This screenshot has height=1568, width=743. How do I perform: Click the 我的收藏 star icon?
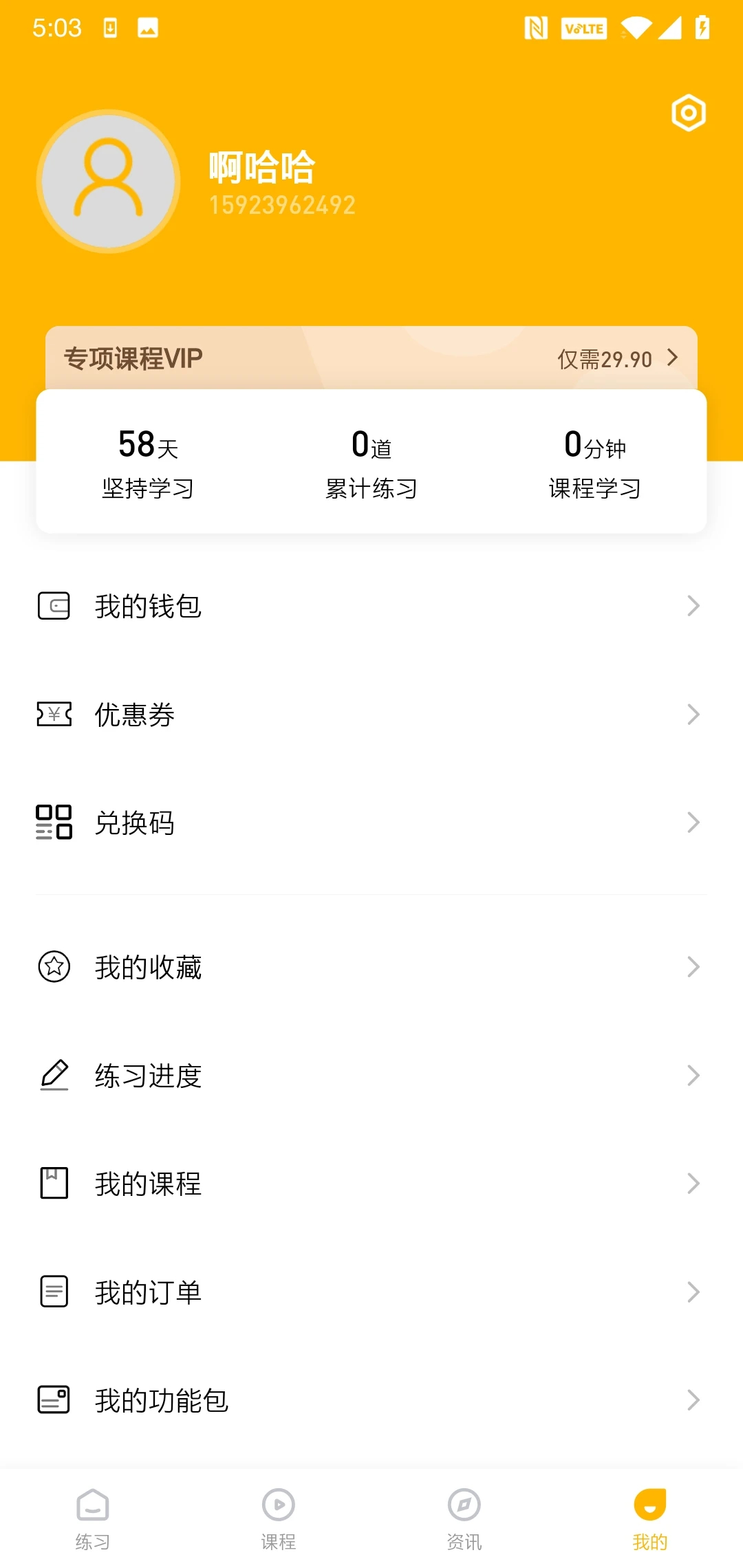(x=54, y=967)
